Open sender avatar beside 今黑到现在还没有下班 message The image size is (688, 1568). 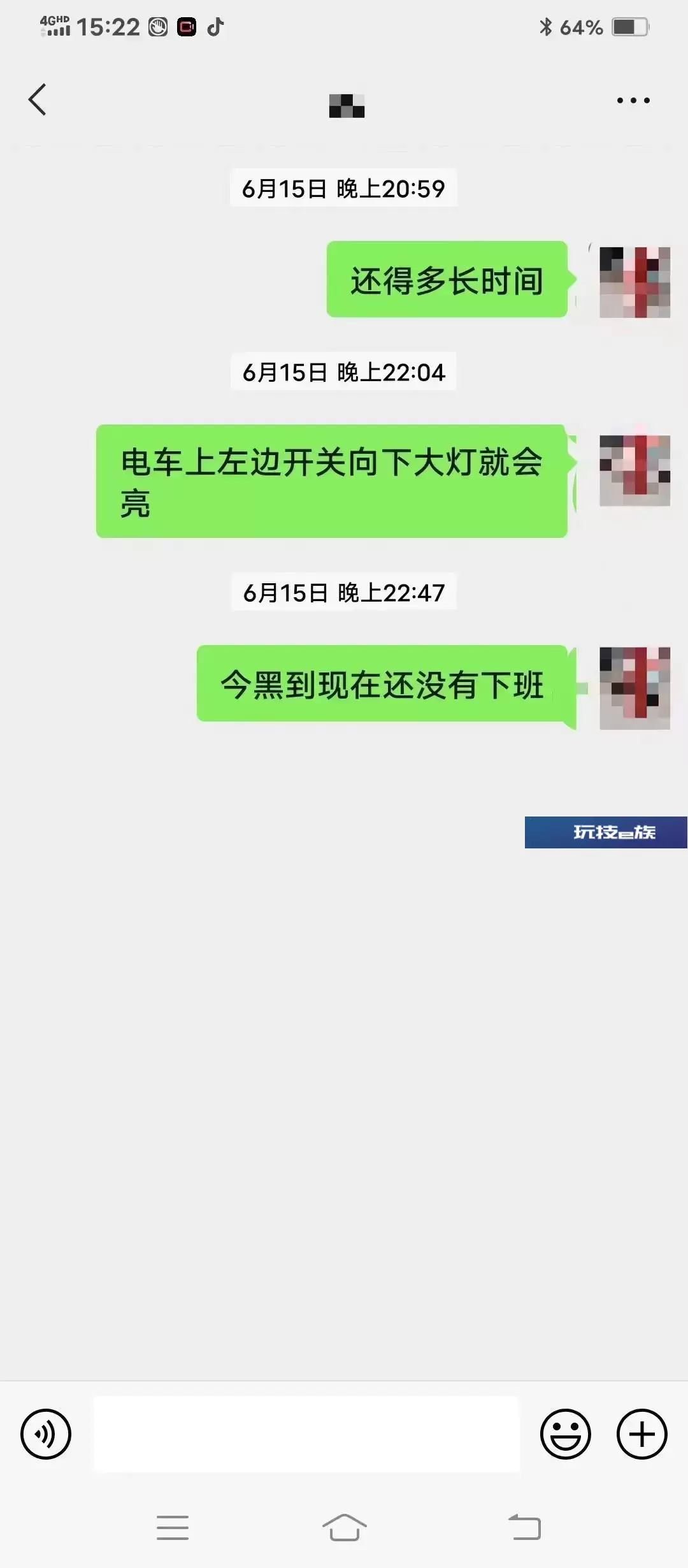point(634,688)
